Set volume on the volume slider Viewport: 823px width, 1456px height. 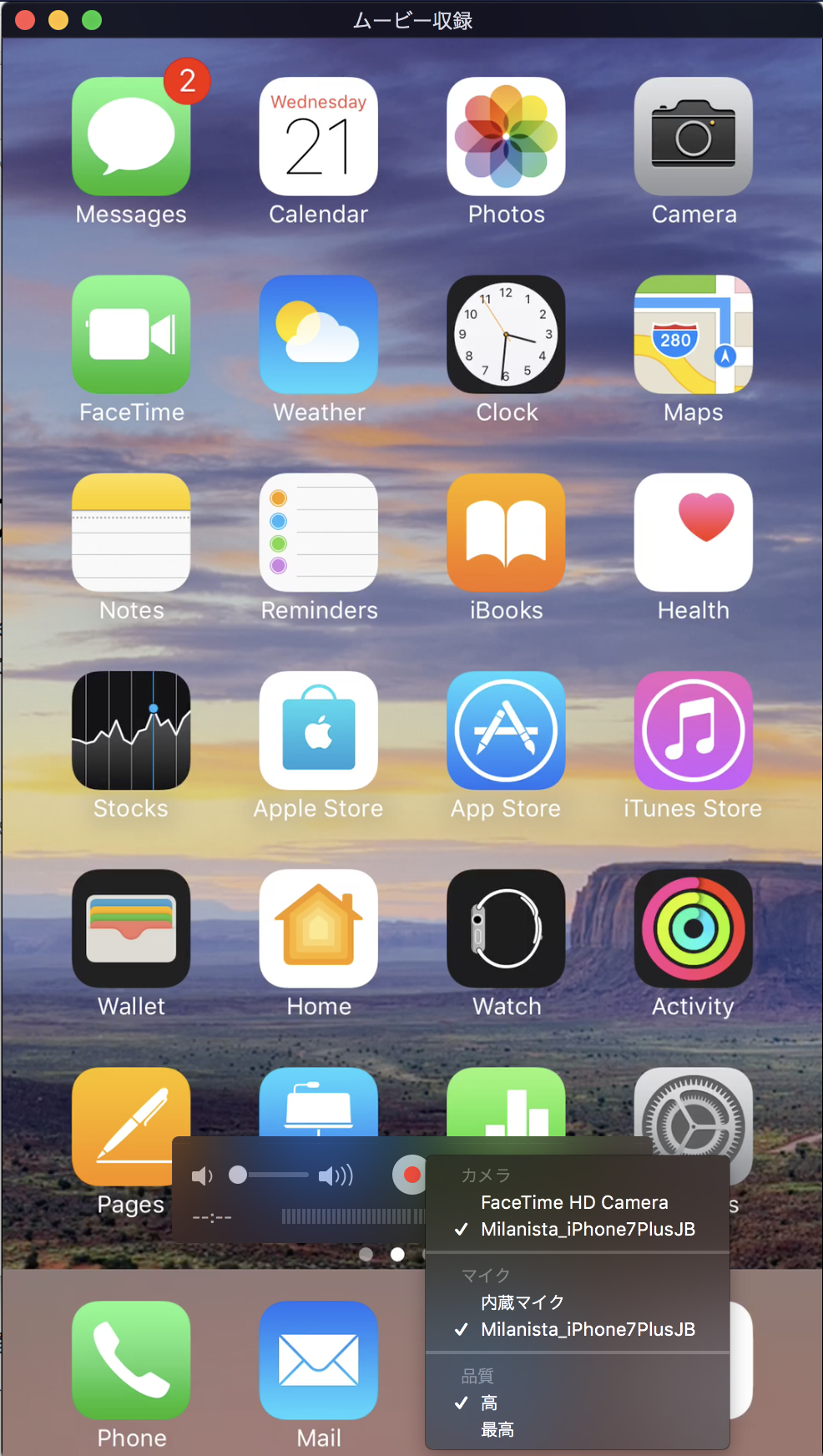coord(275,1175)
